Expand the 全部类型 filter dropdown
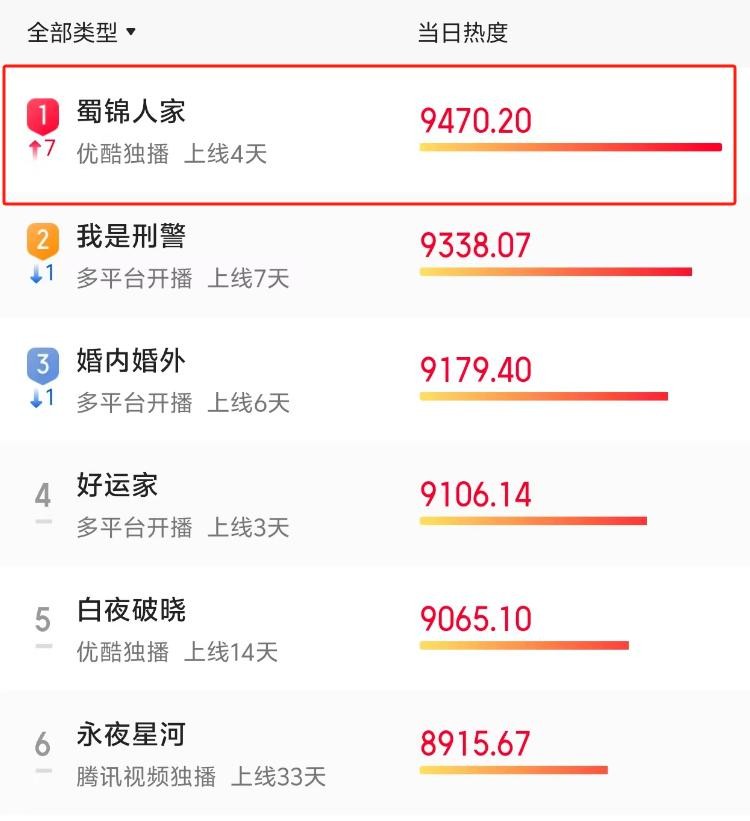This screenshot has height=821, width=750. pos(82,33)
